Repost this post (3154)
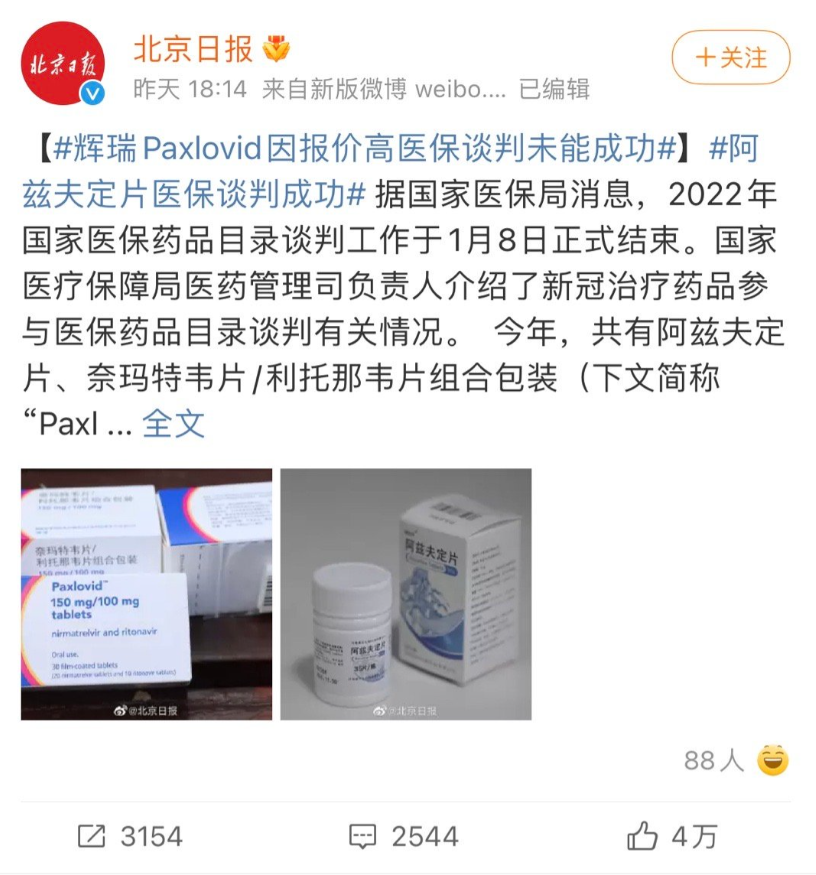The width and height of the screenshot is (816, 875). pos(131,835)
